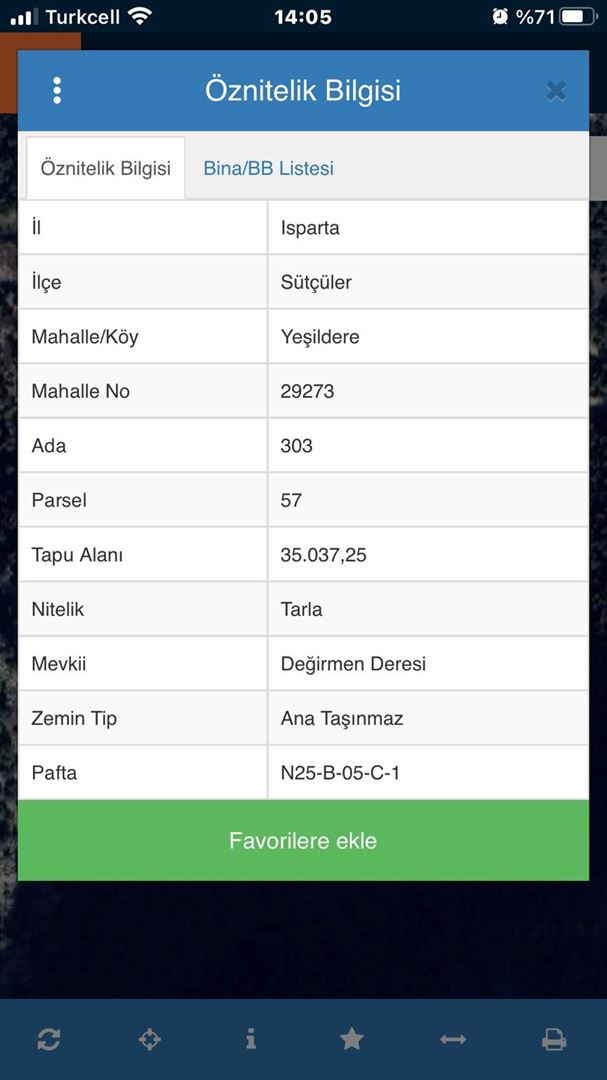
Task: Select the Öznitelik Bilgisi tab
Action: 106,169
